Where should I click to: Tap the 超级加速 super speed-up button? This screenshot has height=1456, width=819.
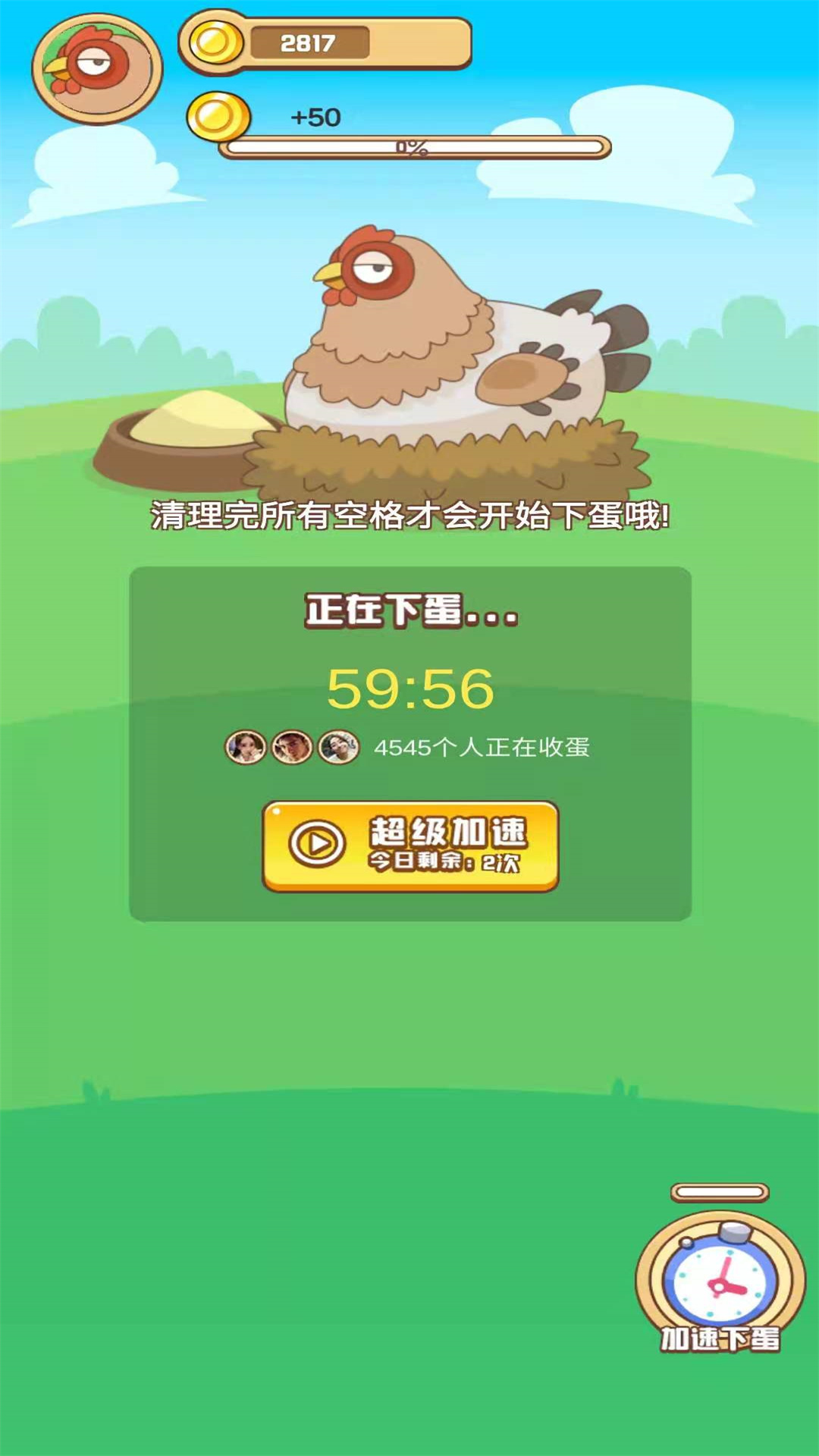click(x=410, y=846)
